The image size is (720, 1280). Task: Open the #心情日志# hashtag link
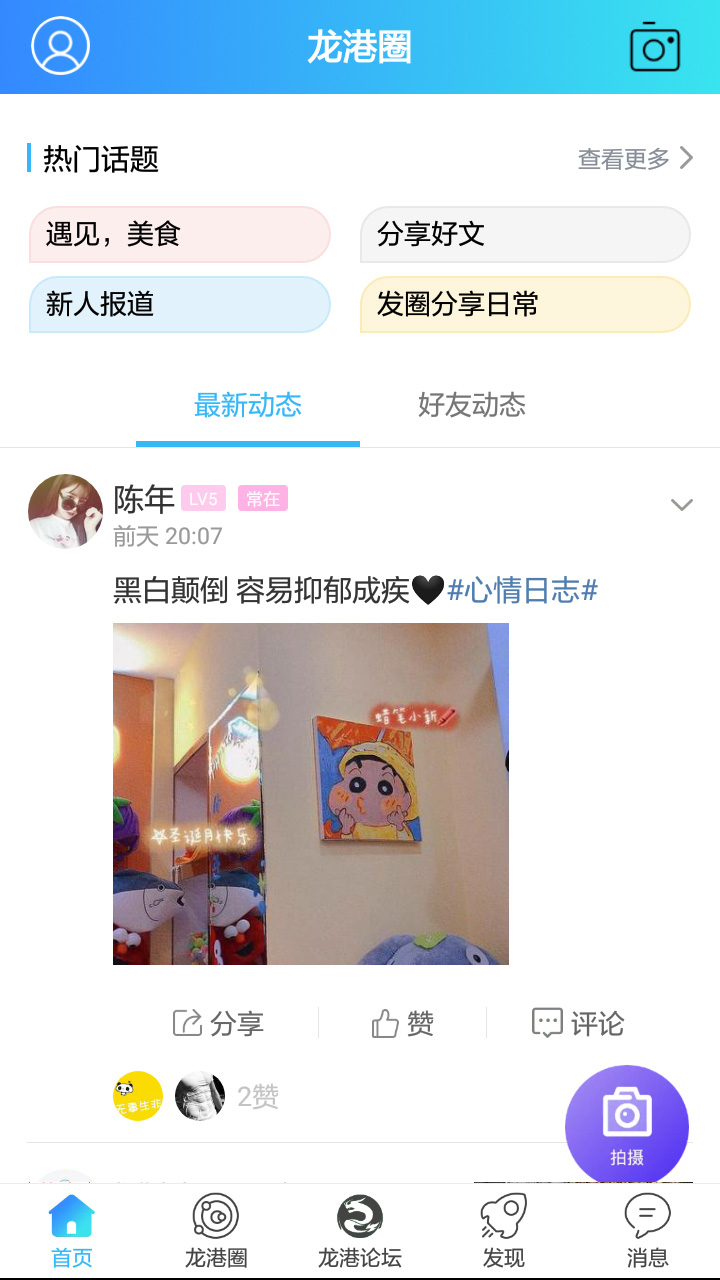click(526, 591)
